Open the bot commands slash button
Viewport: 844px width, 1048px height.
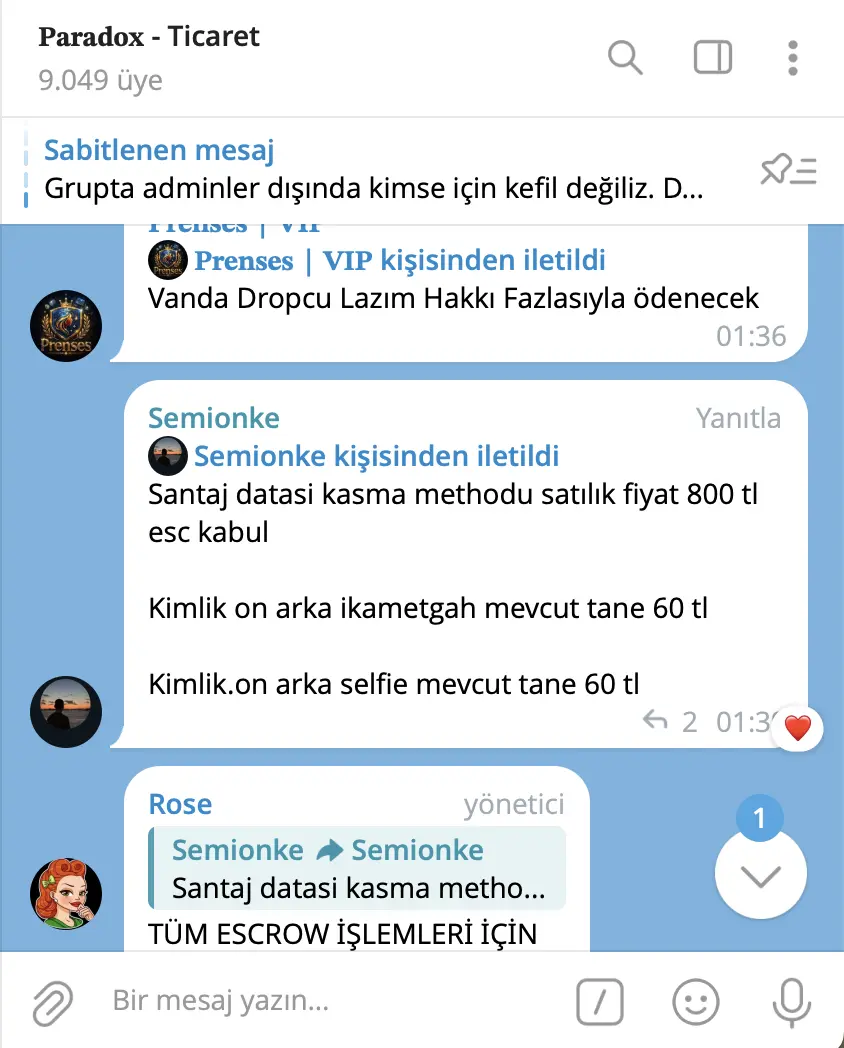click(x=600, y=1001)
